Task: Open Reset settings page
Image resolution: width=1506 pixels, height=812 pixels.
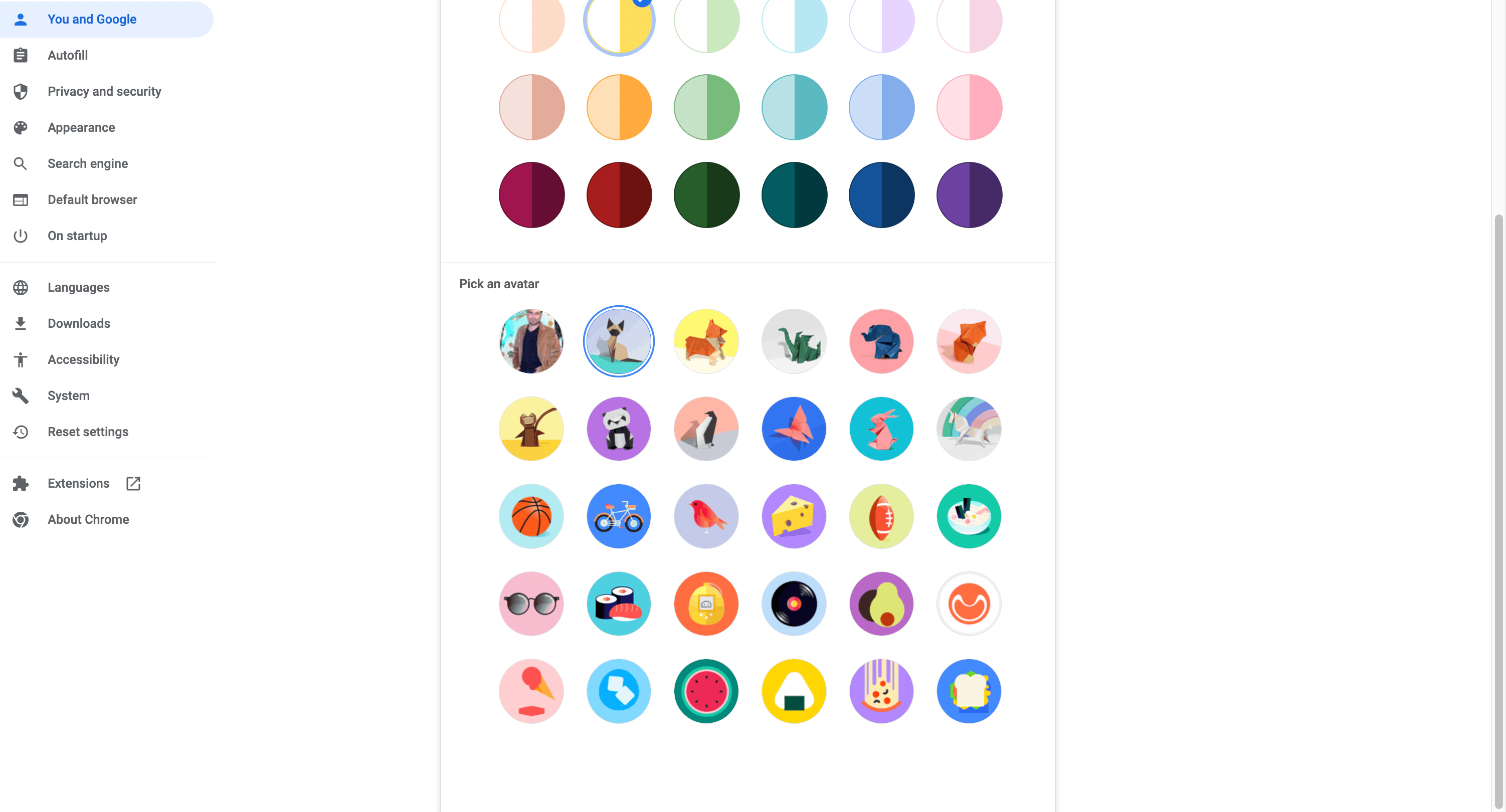Action: (88, 432)
